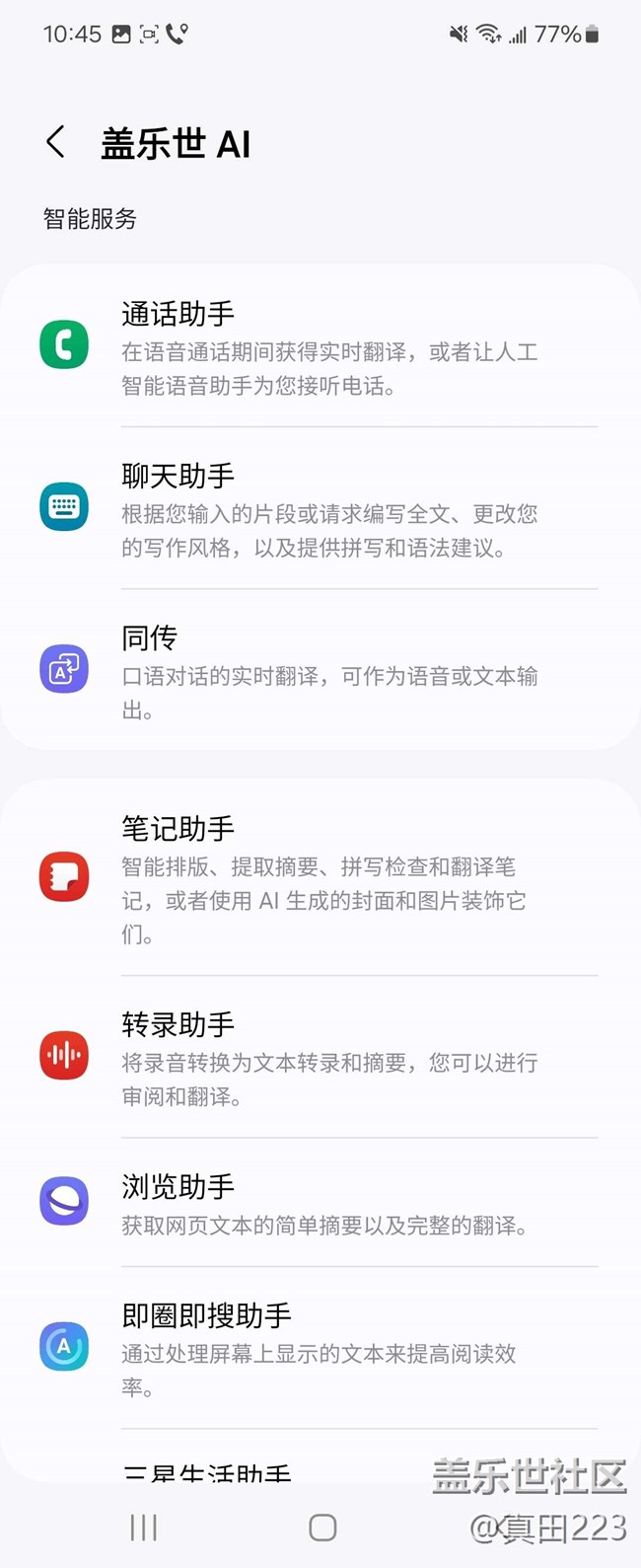The height and width of the screenshot is (1568, 641).
Task: Show recent apps from the navigation bar
Action: point(144,1528)
